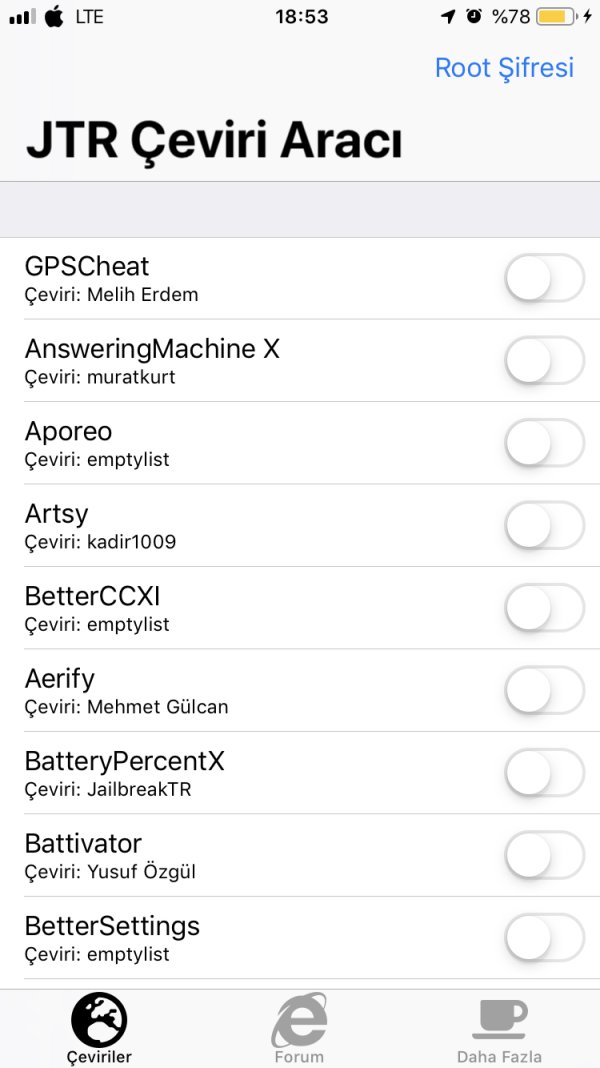The width and height of the screenshot is (600, 1068).
Task: Turn on the Aporeo translation
Action: [x=544, y=442]
